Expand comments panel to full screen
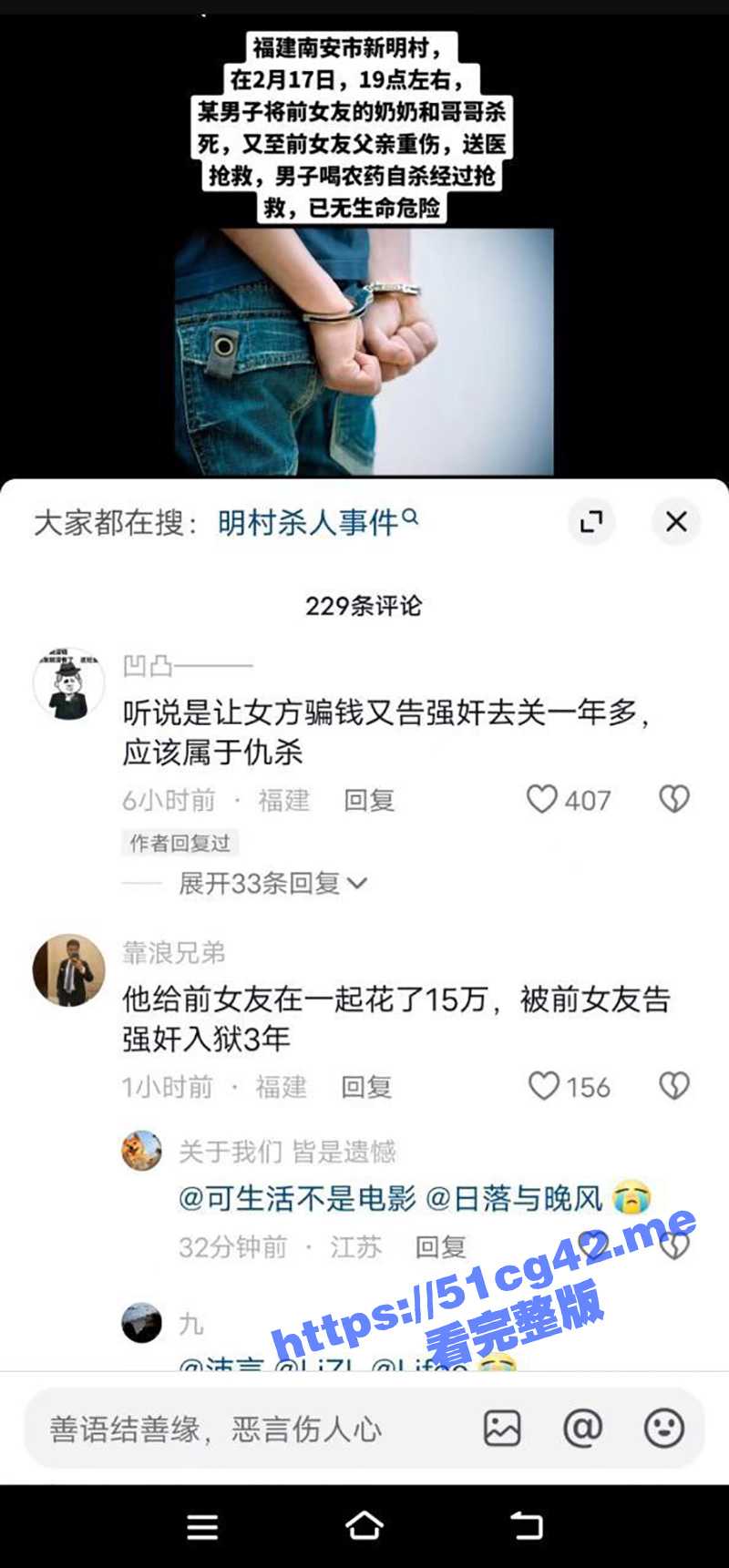 tap(591, 522)
